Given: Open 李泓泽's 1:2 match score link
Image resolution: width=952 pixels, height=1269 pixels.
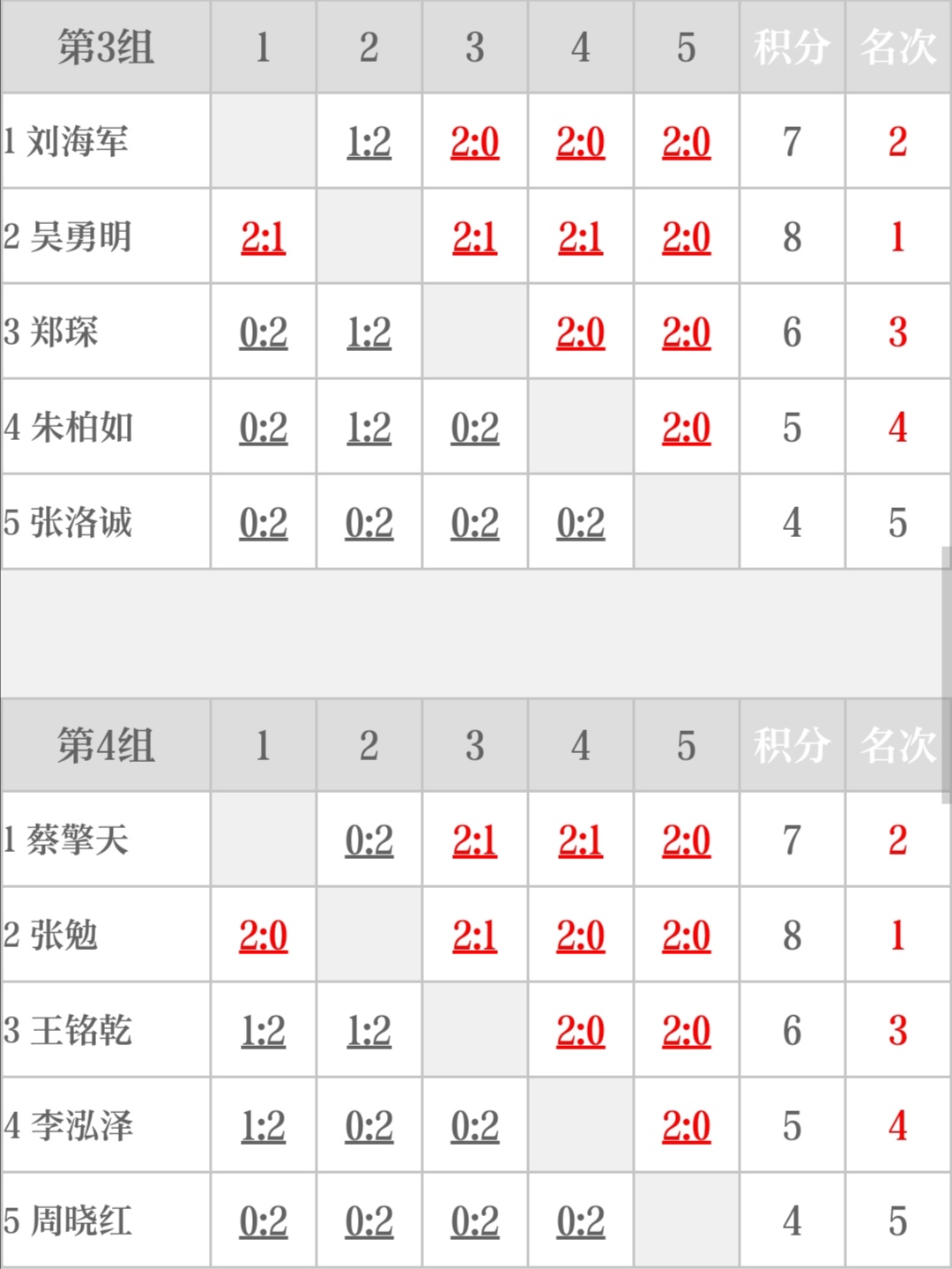Looking at the screenshot, I should (x=263, y=1127).
